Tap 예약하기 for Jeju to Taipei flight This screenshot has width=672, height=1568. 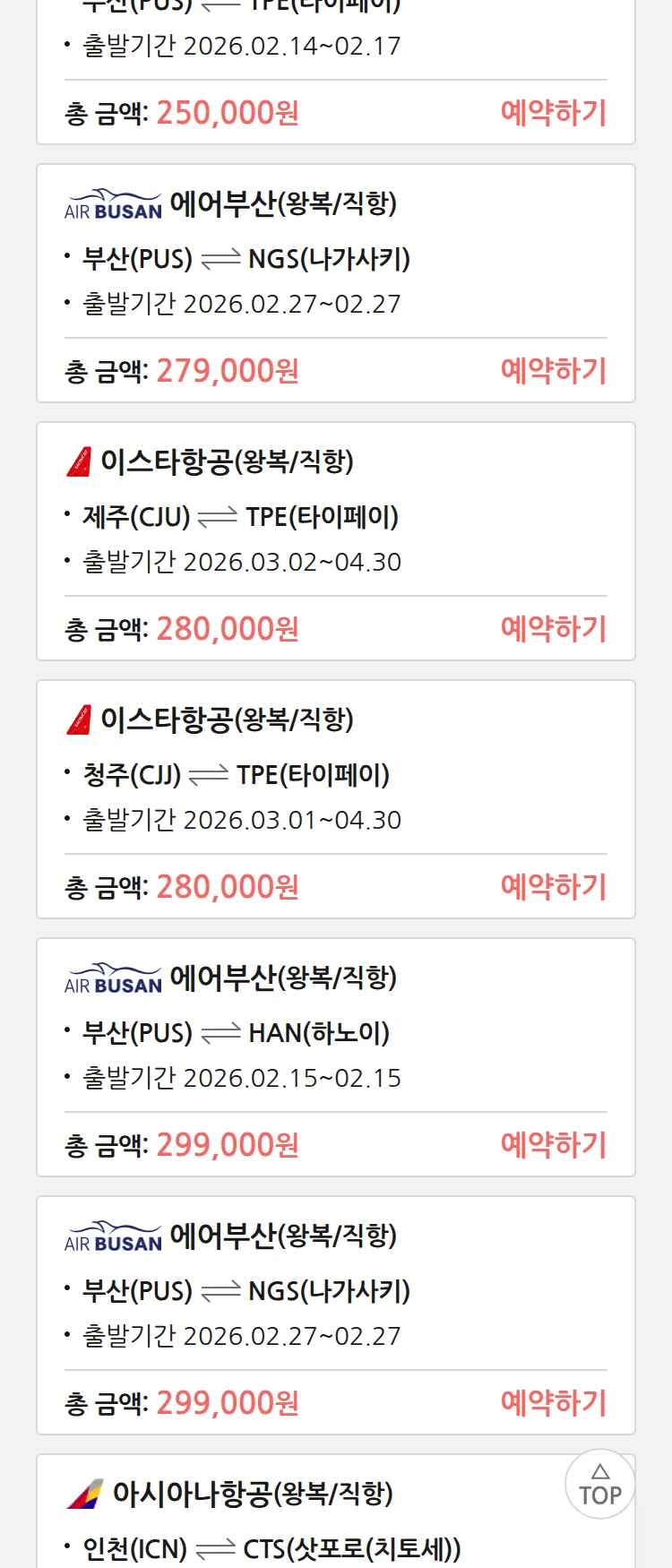click(553, 629)
